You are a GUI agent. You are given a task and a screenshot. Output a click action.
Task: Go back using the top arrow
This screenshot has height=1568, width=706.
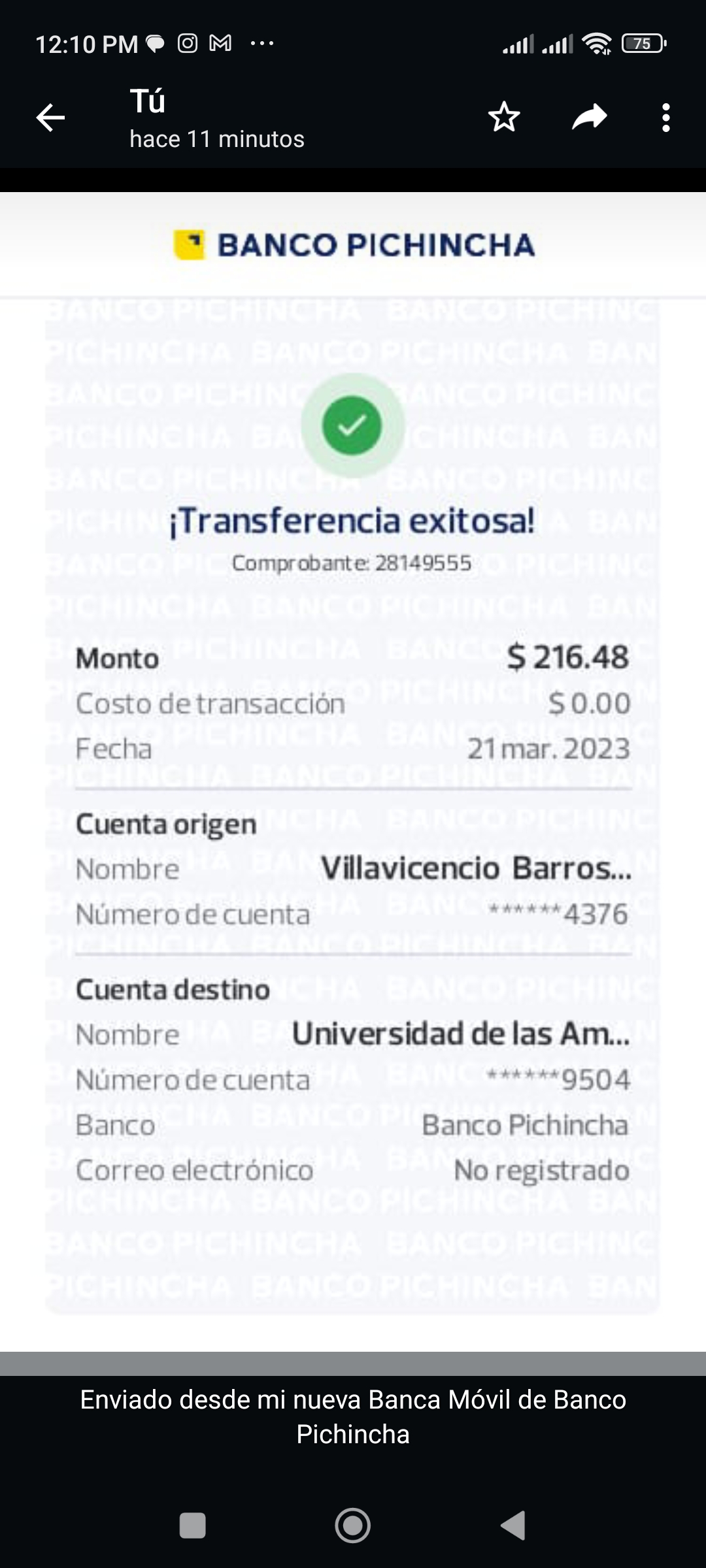[x=50, y=118]
